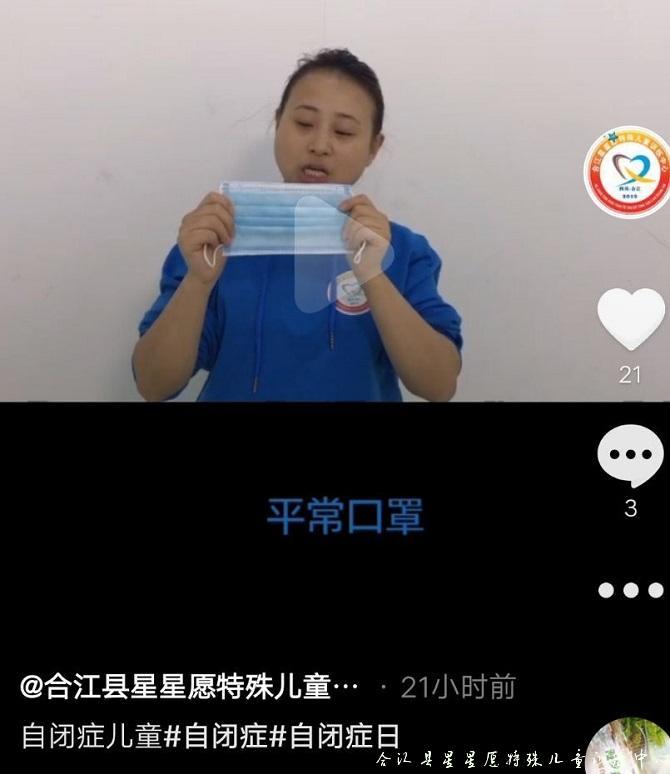Open the comments on this video

(630, 455)
